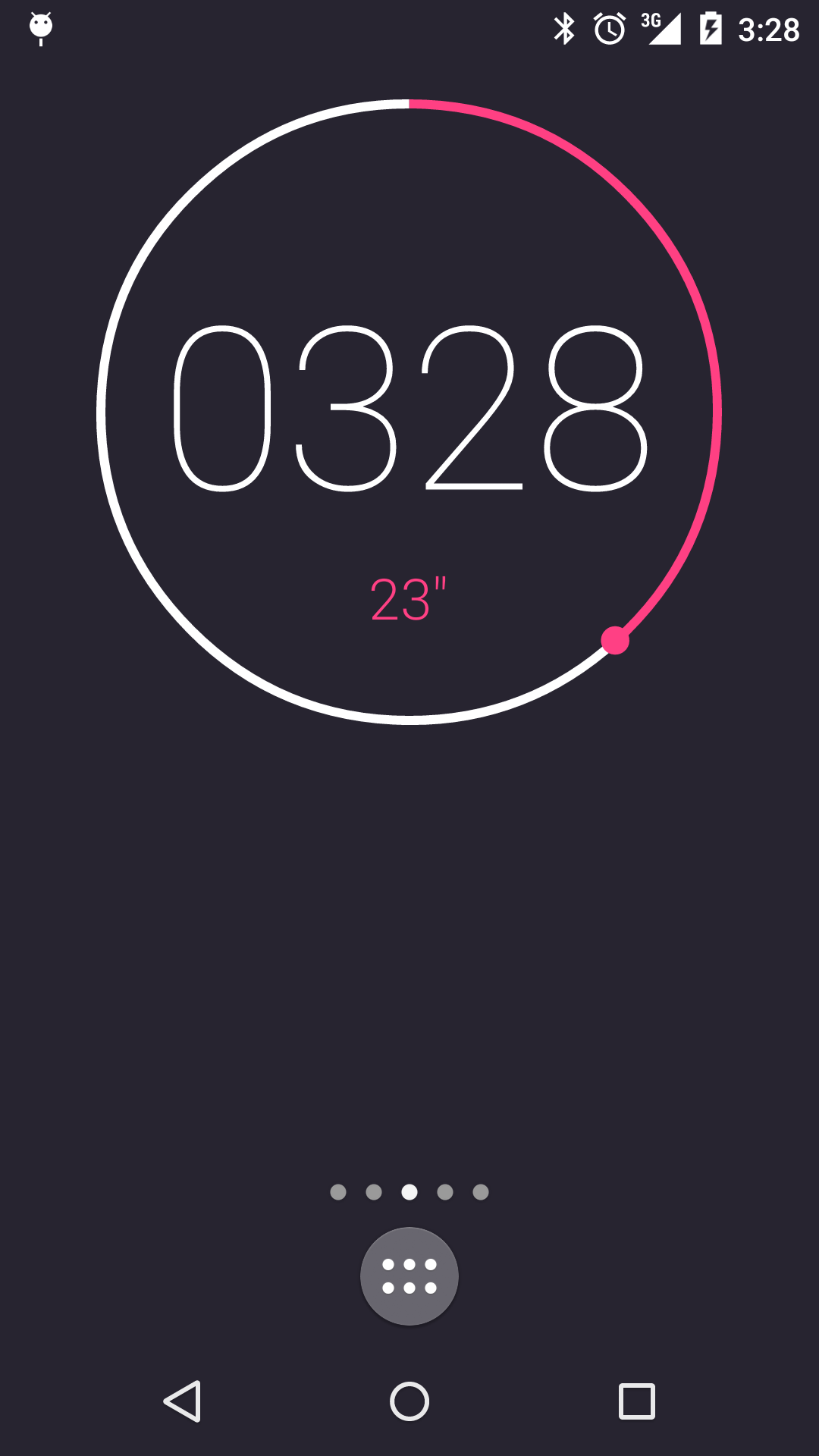Image resolution: width=819 pixels, height=1456 pixels.
Task: Select the first home screen page dot
Action: (x=337, y=1191)
